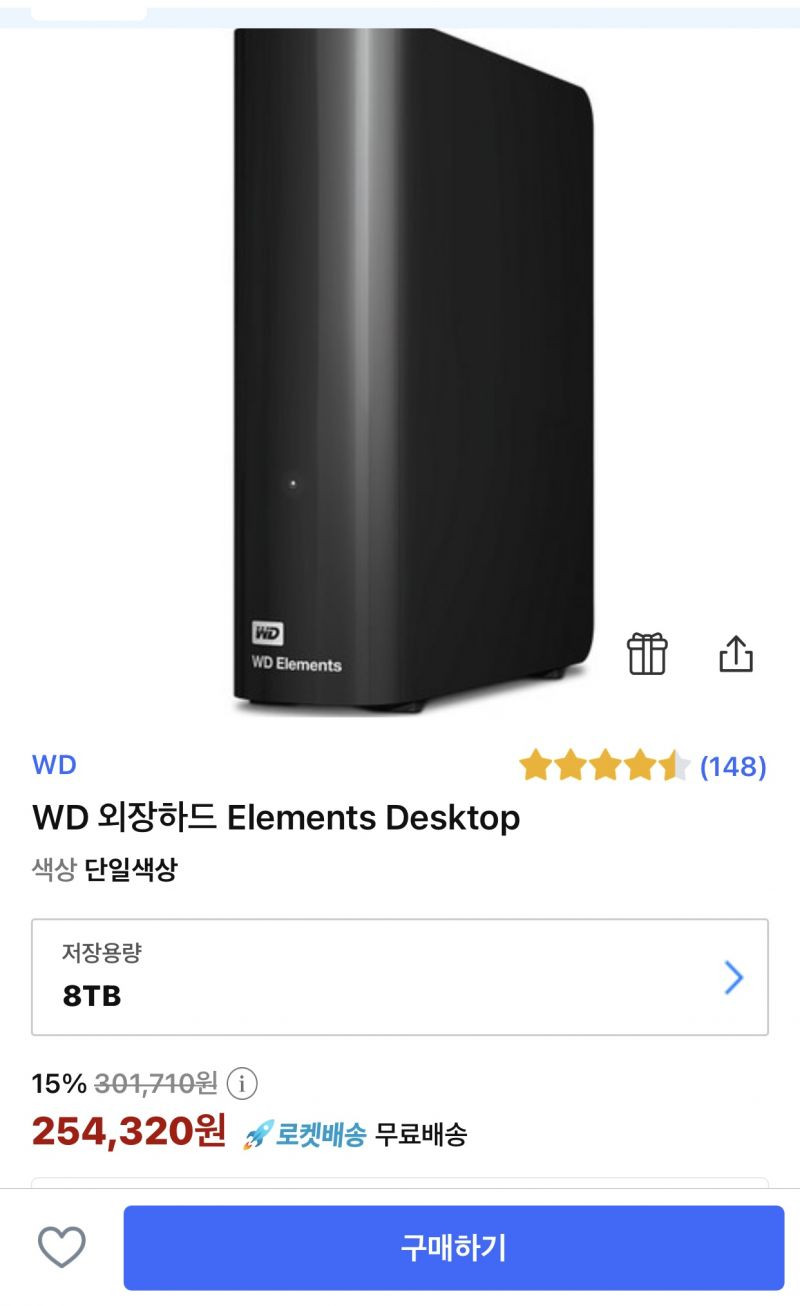Open the WD brand link
The image size is (800, 1306).
click(54, 766)
